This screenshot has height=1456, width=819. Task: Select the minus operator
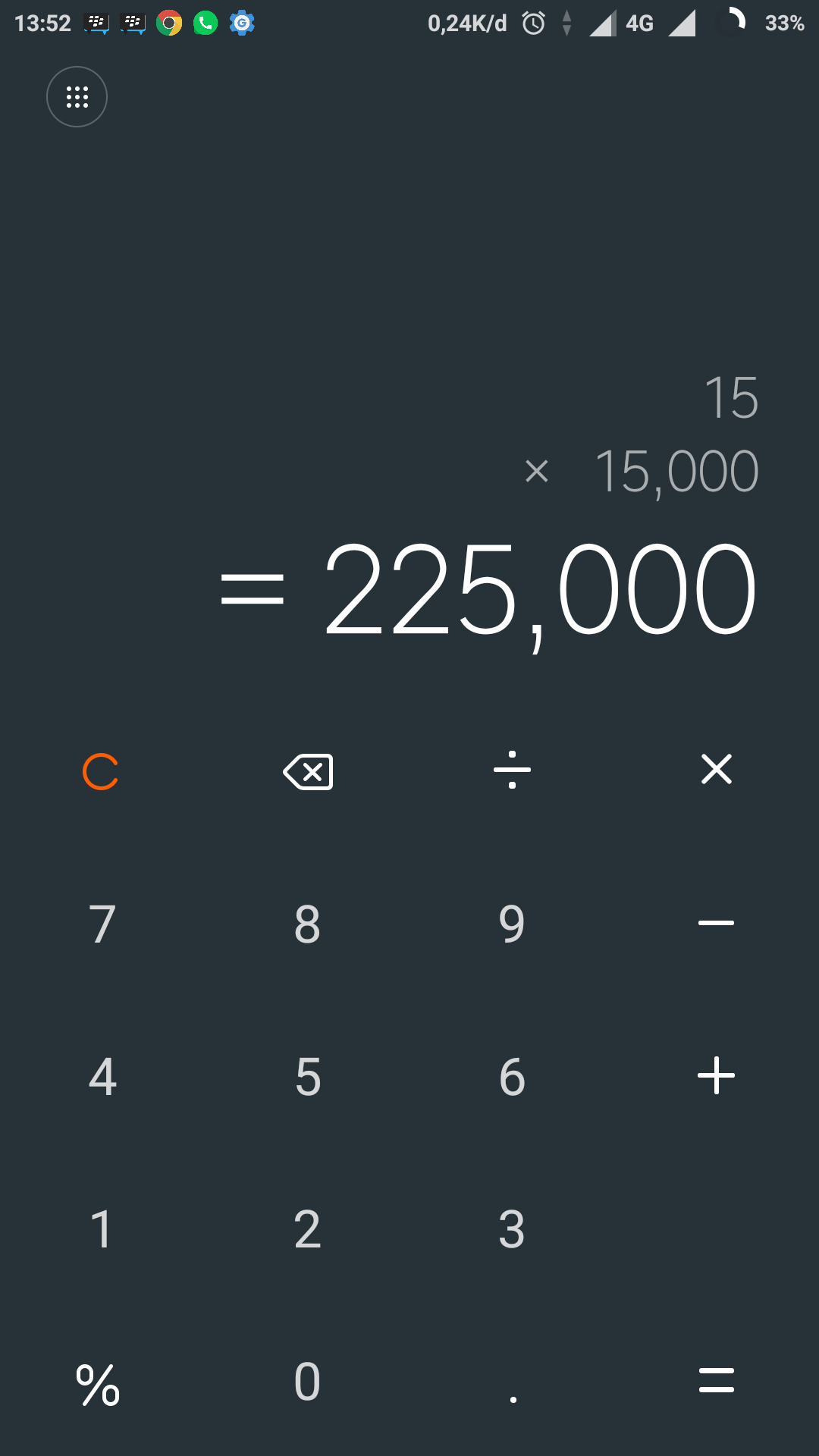click(x=717, y=923)
